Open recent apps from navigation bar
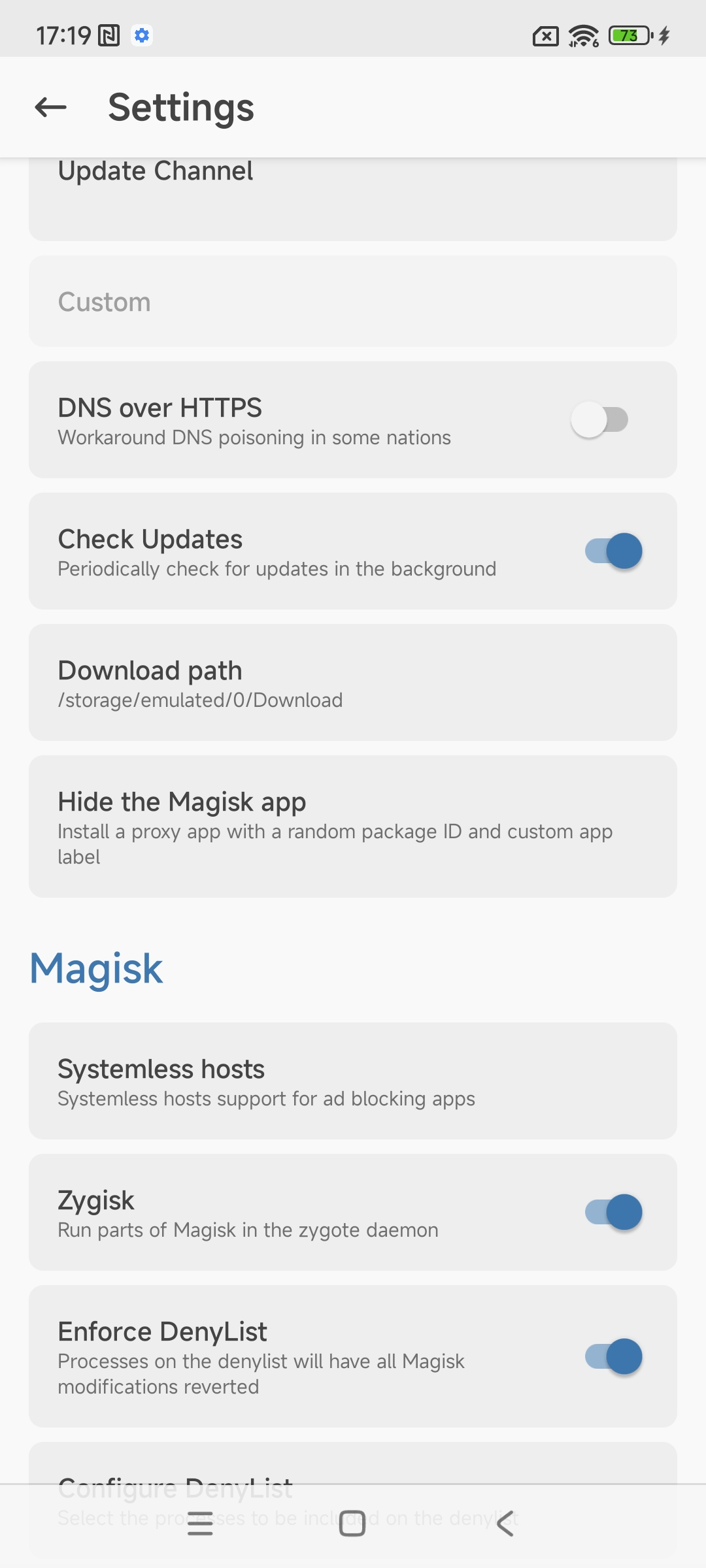This screenshot has height=1568, width=706. point(200,1524)
